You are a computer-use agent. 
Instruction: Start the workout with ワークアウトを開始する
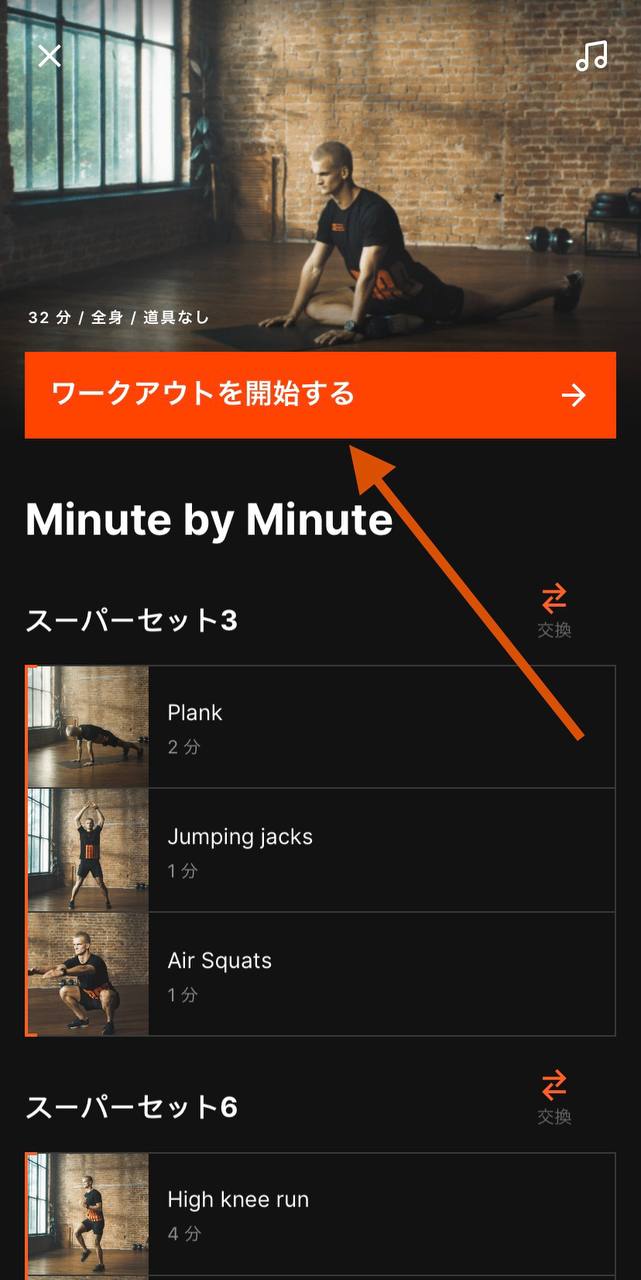click(320, 395)
